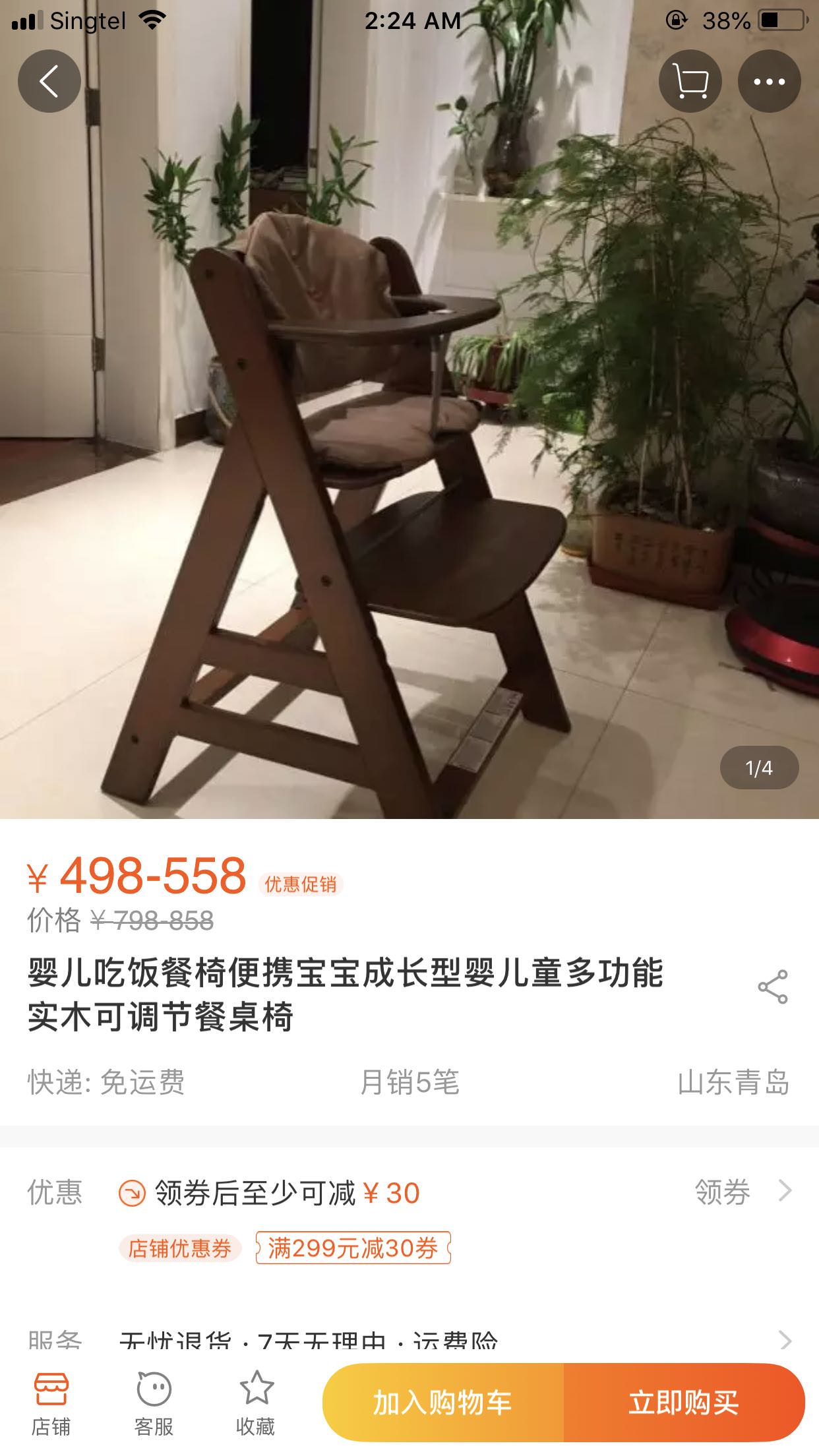819x1456 pixels.
Task: Share this high chair listing
Action: tap(772, 987)
